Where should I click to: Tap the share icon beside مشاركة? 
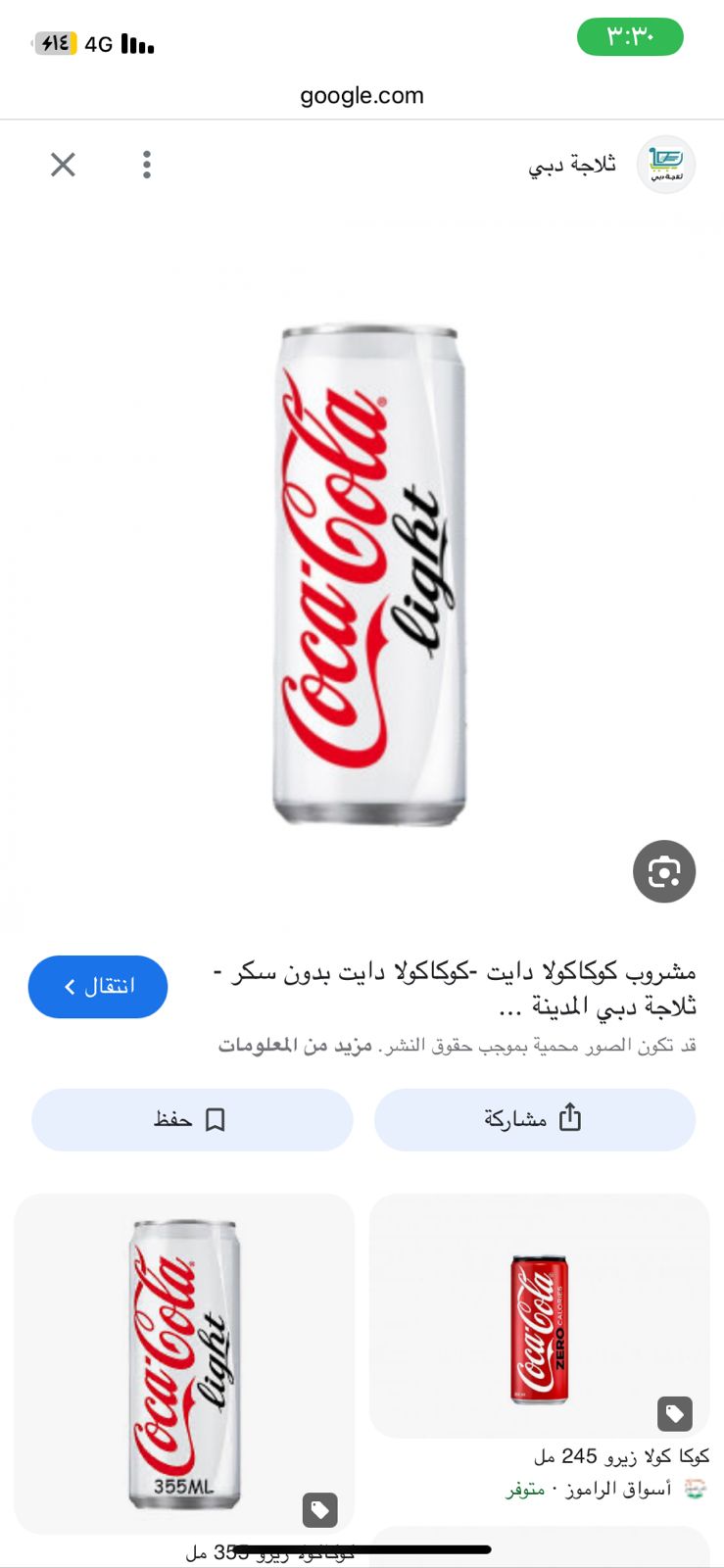click(x=571, y=1119)
